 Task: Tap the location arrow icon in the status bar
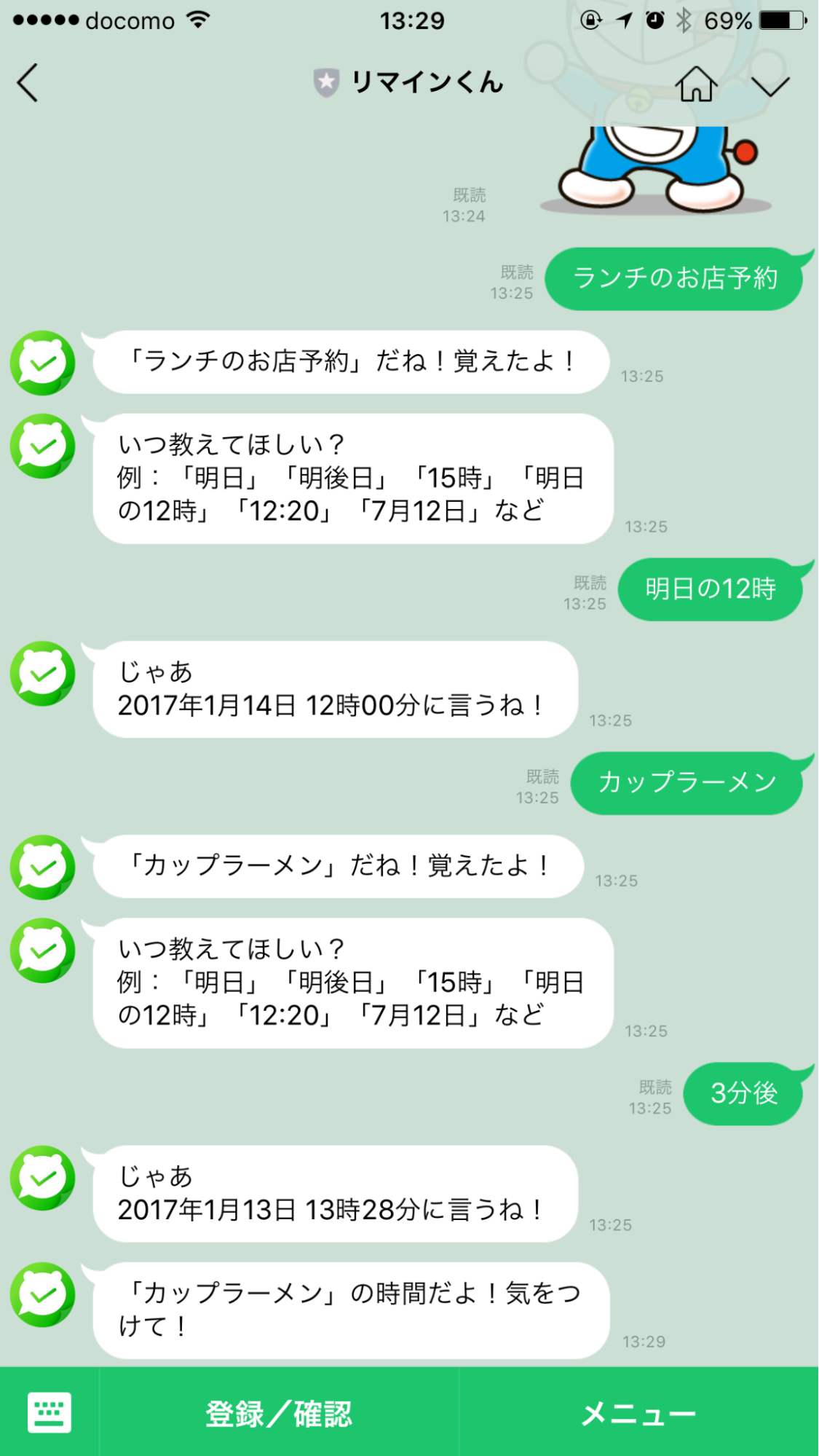(625, 20)
